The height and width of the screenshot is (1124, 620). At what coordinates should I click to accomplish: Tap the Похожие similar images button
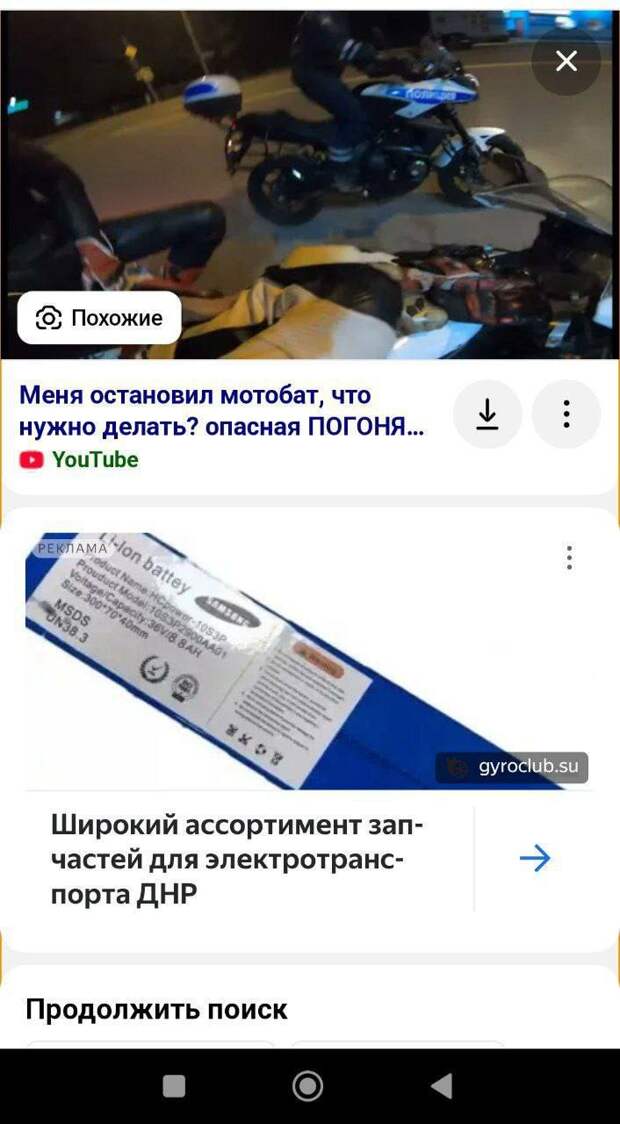click(x=100, y=318)
